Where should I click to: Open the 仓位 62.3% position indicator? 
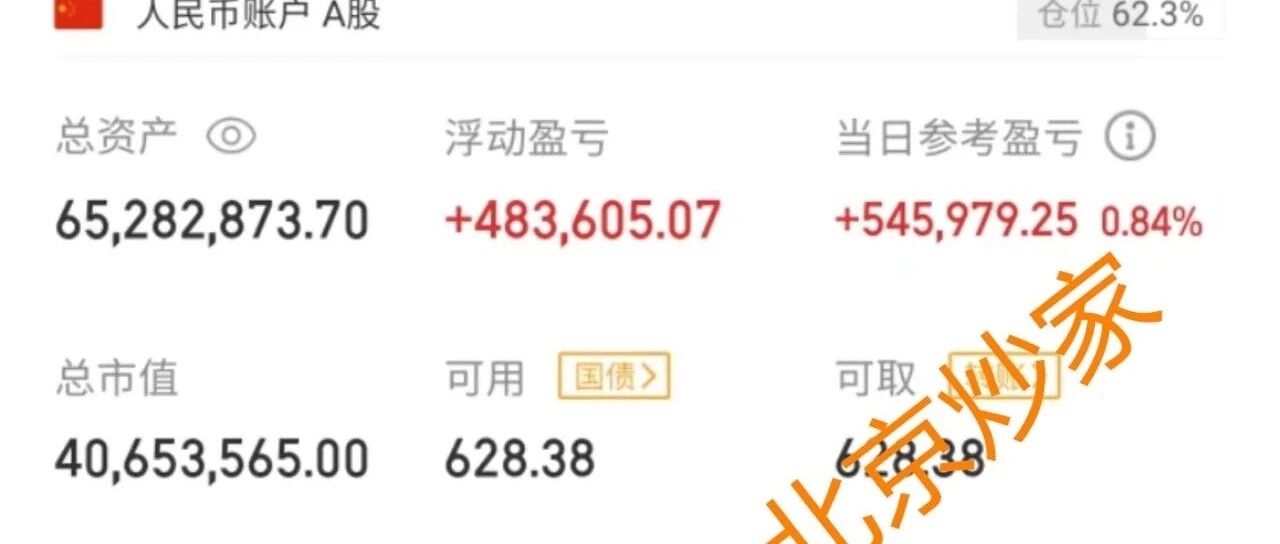click(x=1120, y=17)
